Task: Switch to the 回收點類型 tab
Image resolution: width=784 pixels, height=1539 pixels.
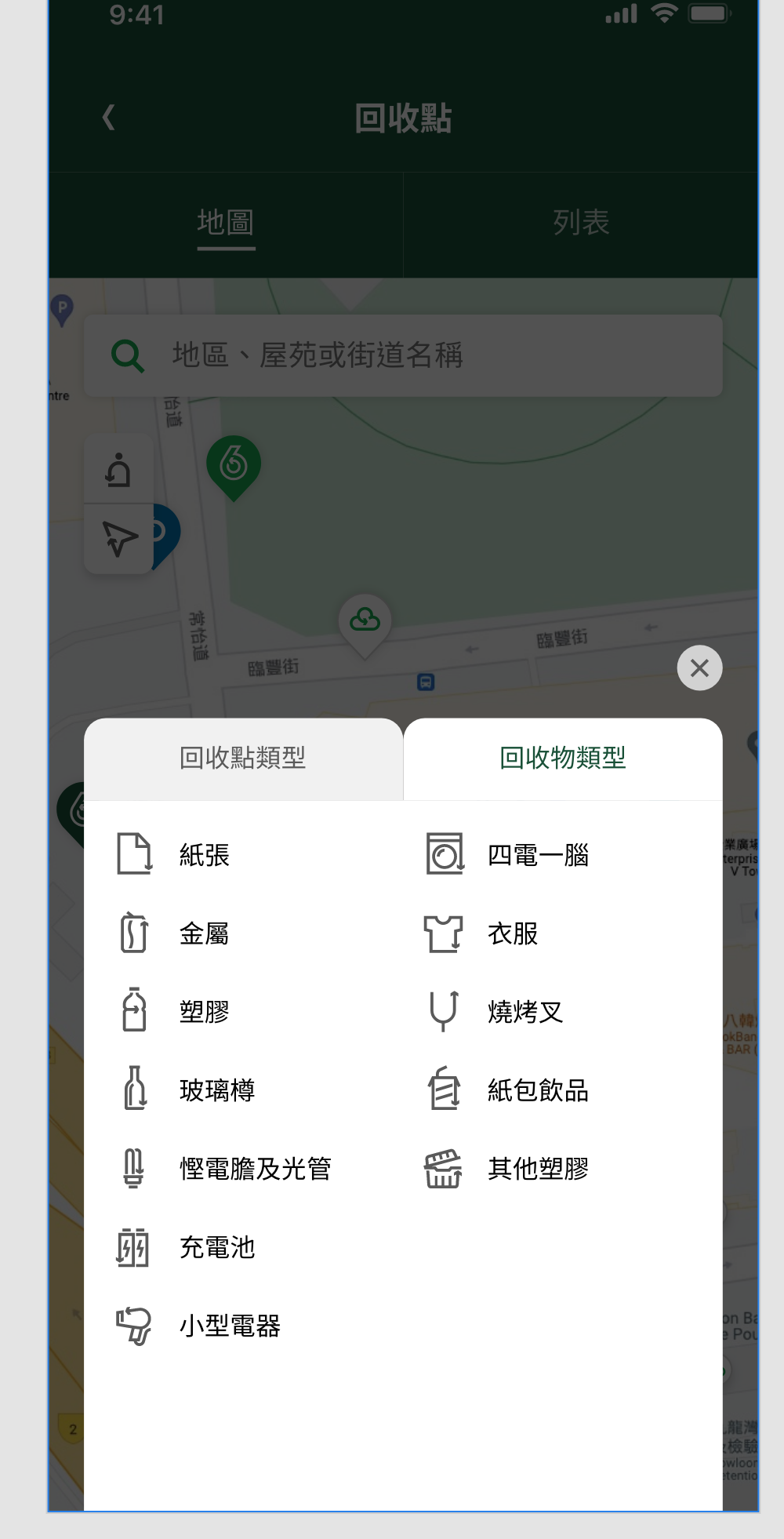Action: 243,759
